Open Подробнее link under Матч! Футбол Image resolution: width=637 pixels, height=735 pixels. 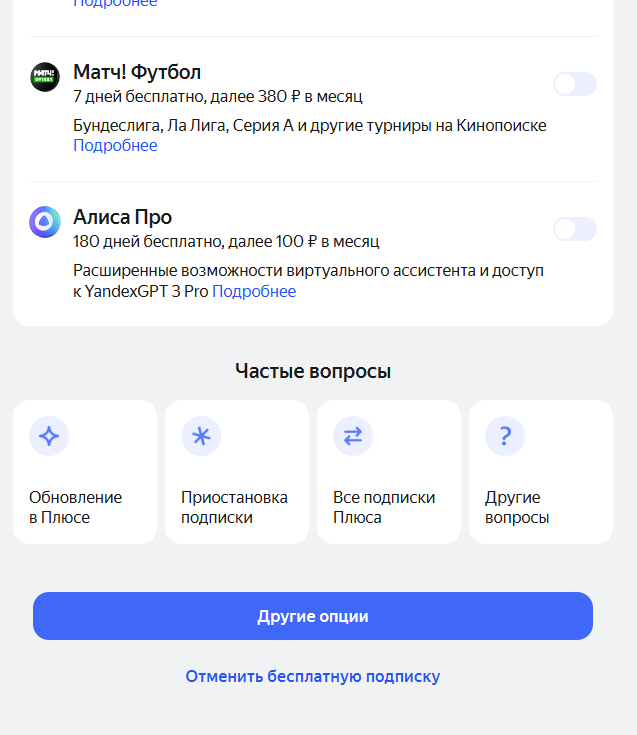(x=115, y=146)
